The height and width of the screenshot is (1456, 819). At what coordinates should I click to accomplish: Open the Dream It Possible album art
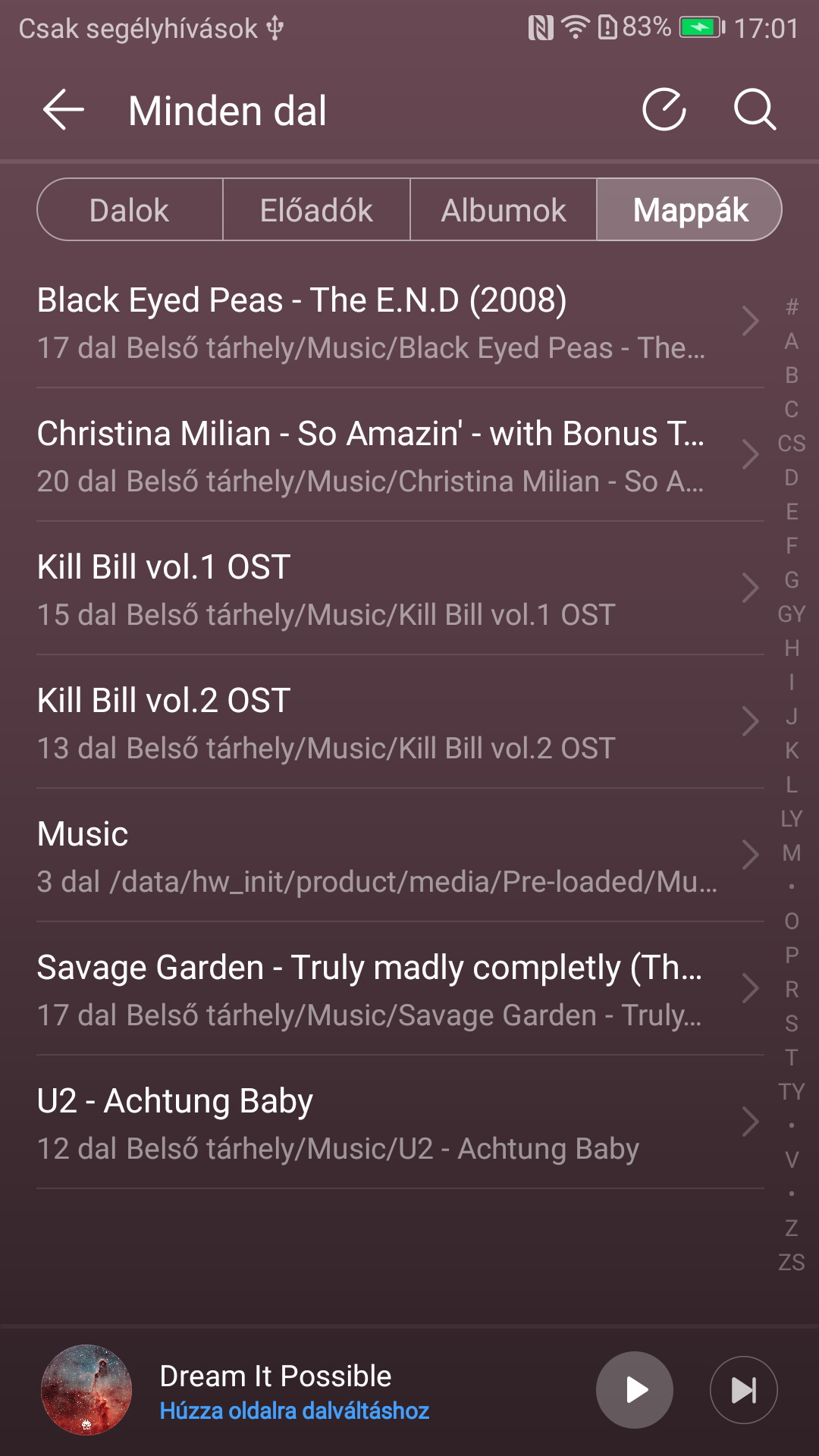[x=86, y=1390]
